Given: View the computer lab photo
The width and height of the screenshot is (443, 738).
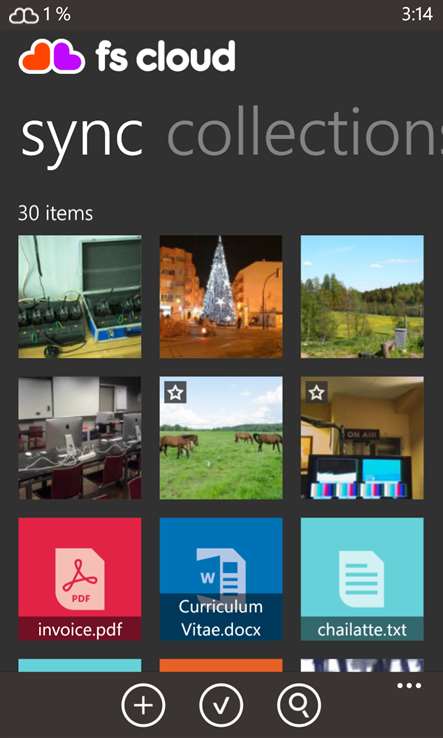Looking at the screenshot, I should click(80, 438).
